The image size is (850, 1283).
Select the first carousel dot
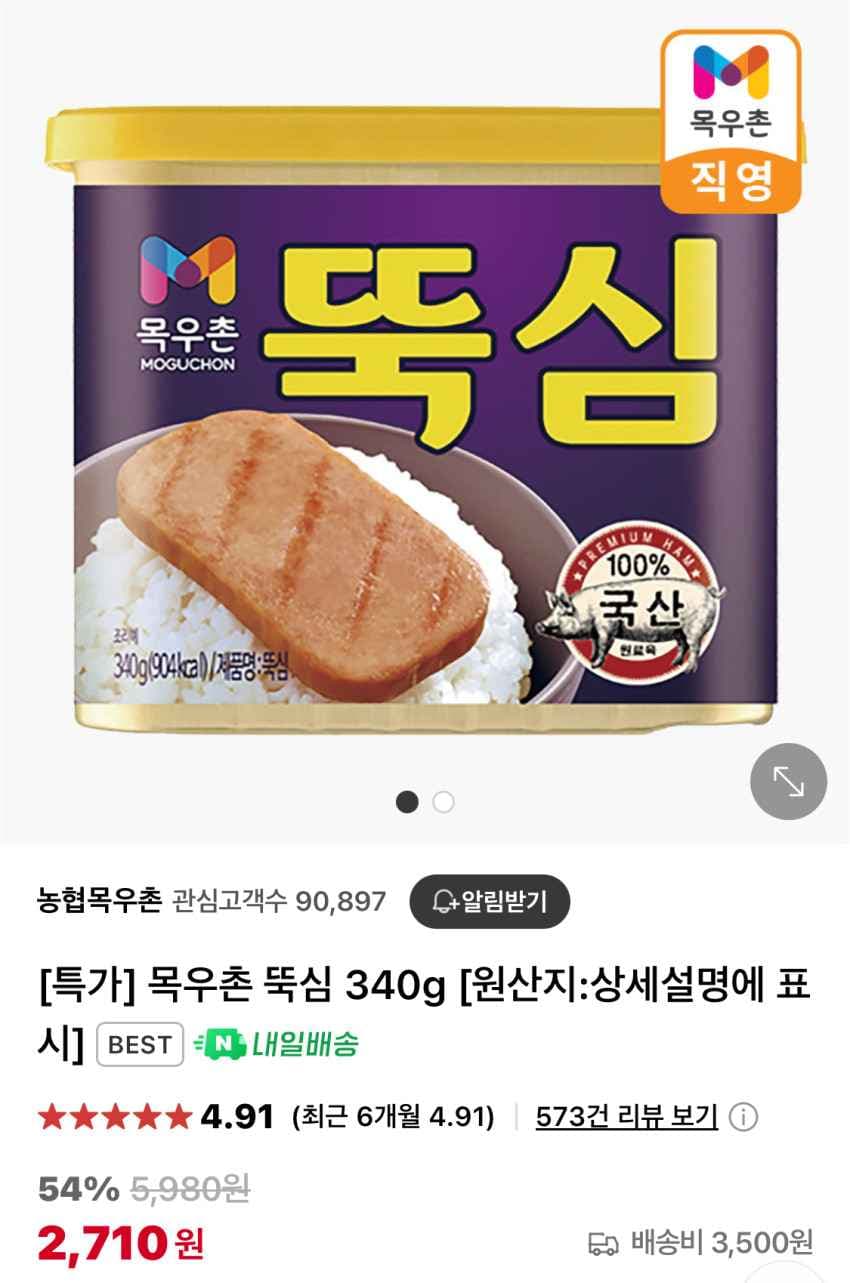(x=405, y=801)
